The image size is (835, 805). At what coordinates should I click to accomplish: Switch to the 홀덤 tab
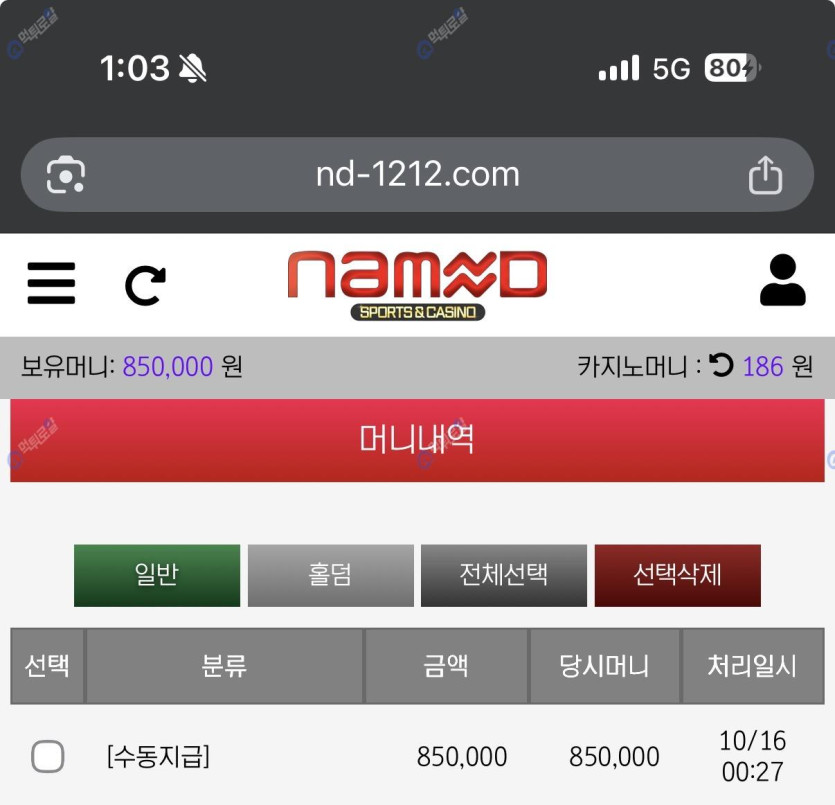click(330, 575)
